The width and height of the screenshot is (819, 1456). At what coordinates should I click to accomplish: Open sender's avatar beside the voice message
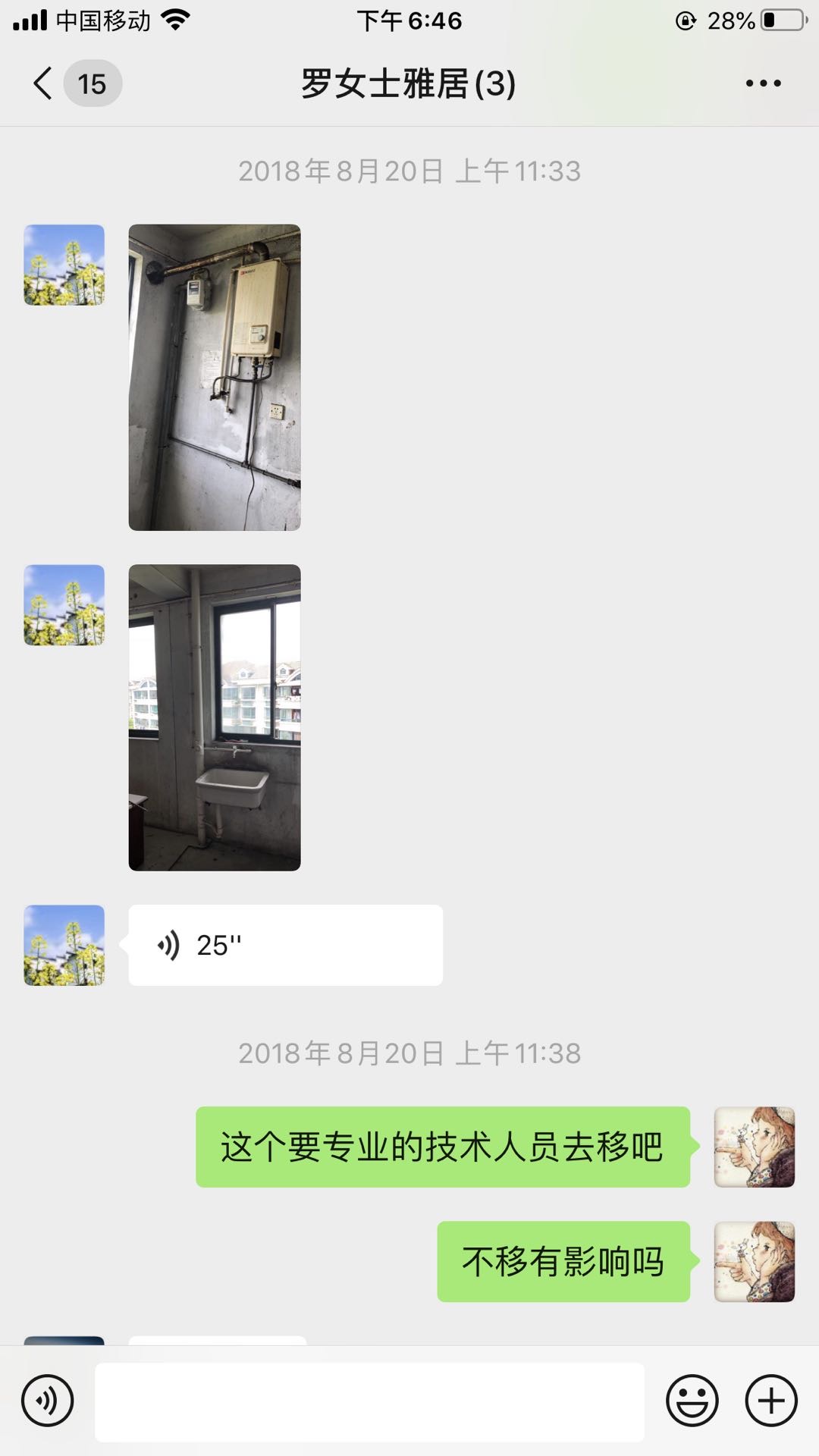tap(64, 945)
